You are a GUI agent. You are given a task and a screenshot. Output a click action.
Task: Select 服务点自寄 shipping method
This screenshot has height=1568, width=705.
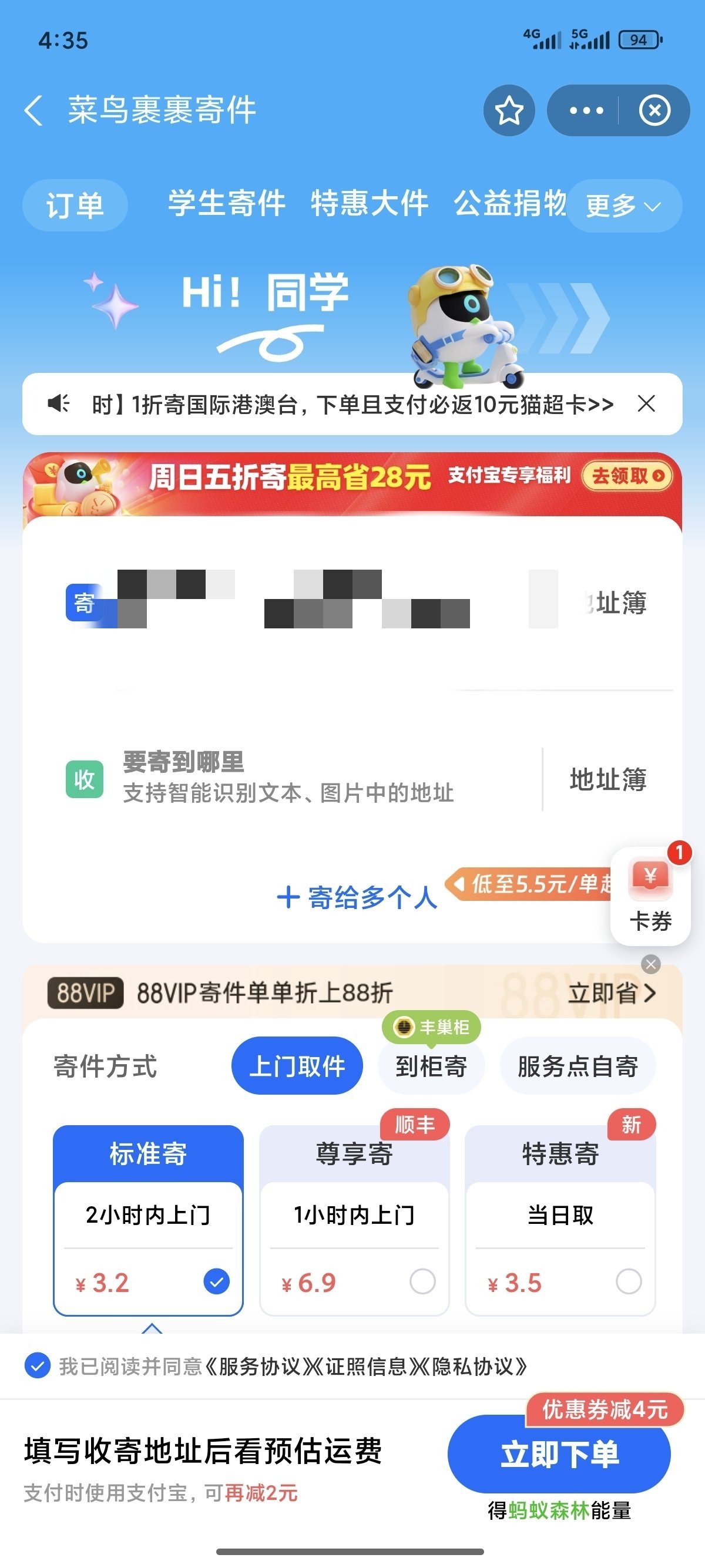(577, 1066)
